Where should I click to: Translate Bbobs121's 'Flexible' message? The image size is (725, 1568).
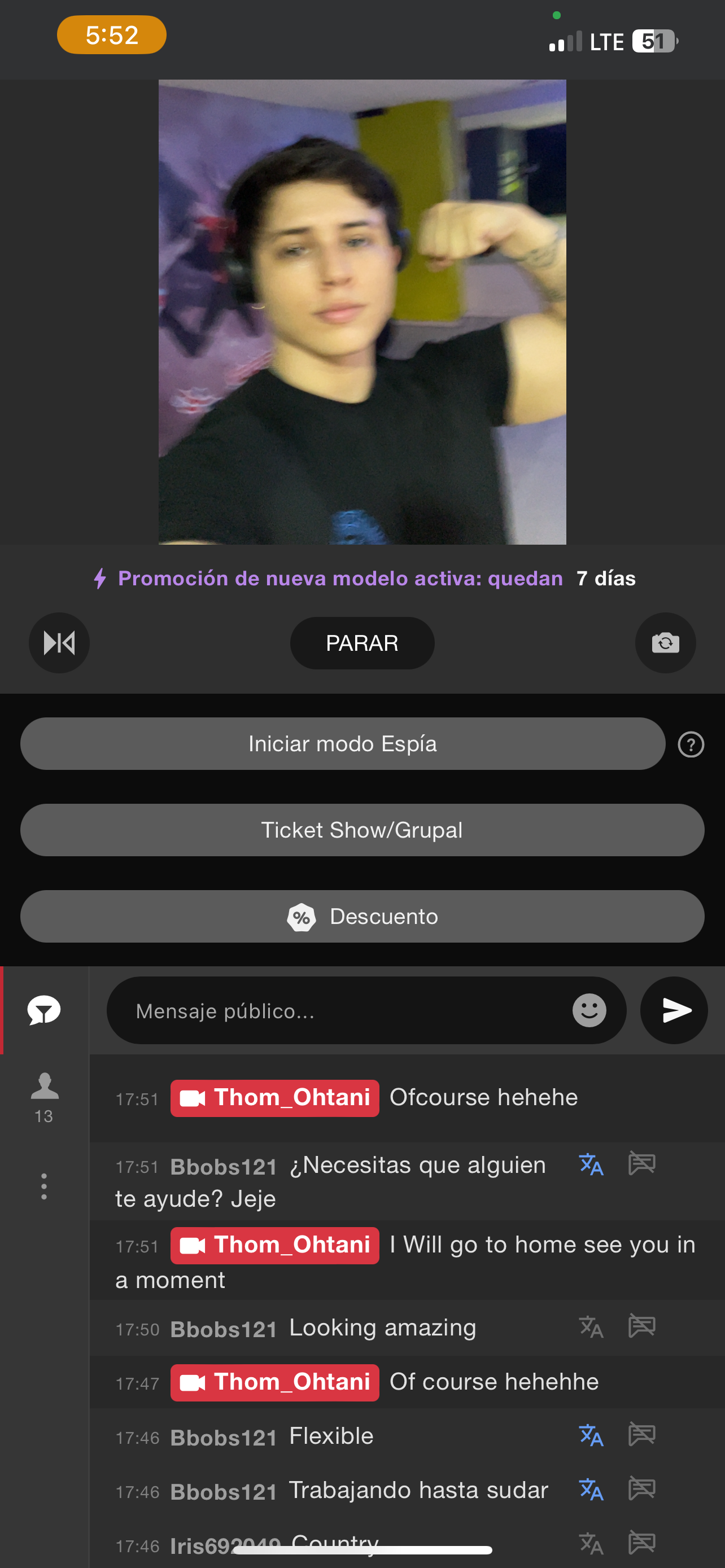(x=591, y=1435)
